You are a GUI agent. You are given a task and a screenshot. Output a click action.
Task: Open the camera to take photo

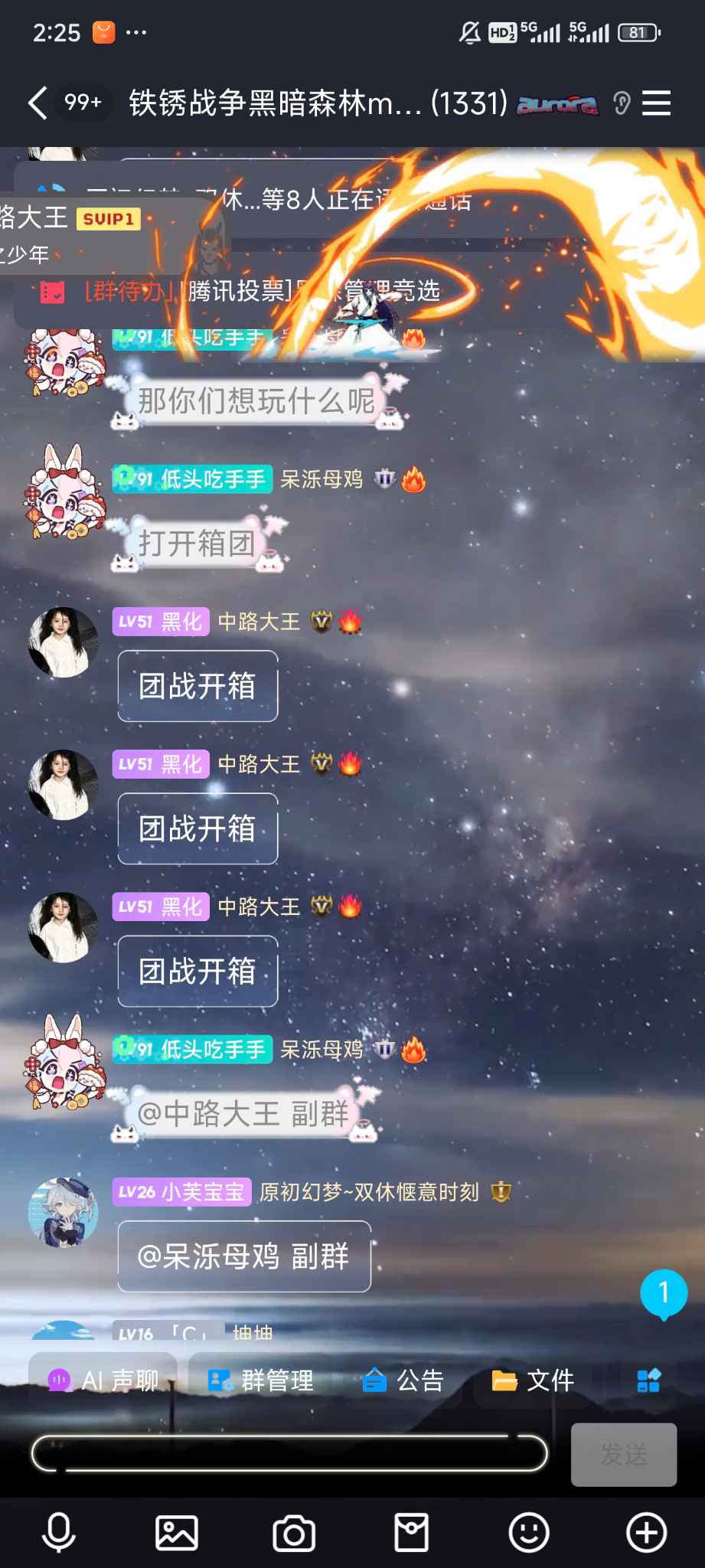(294, 1533)
